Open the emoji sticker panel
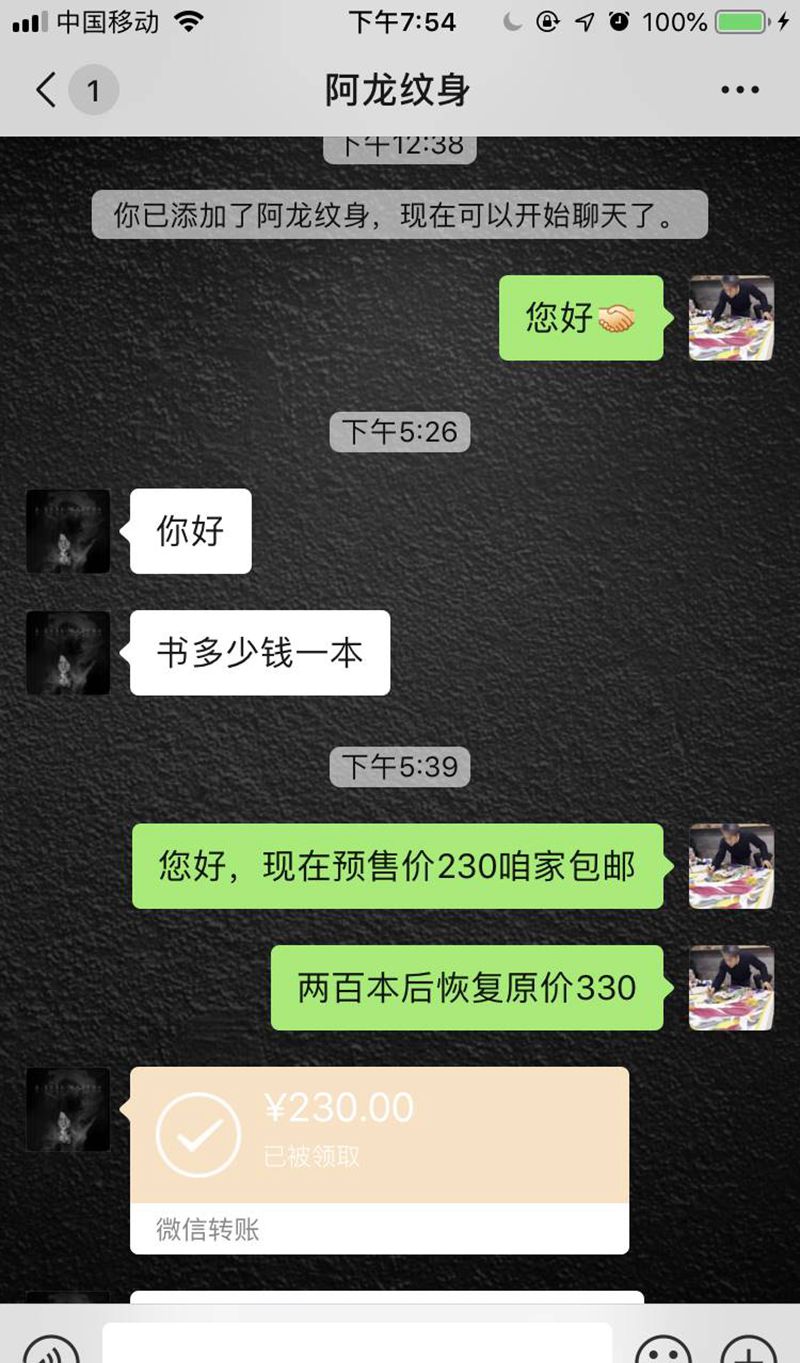800x1363 pixels. point(663,1349)
